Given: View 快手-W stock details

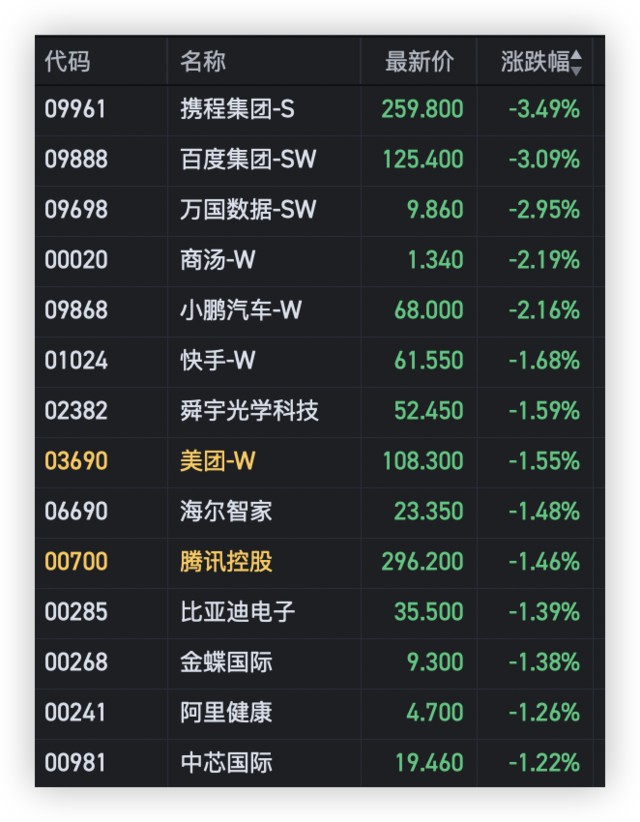Looking at the screenshot, I should click(x=218, y=360).
